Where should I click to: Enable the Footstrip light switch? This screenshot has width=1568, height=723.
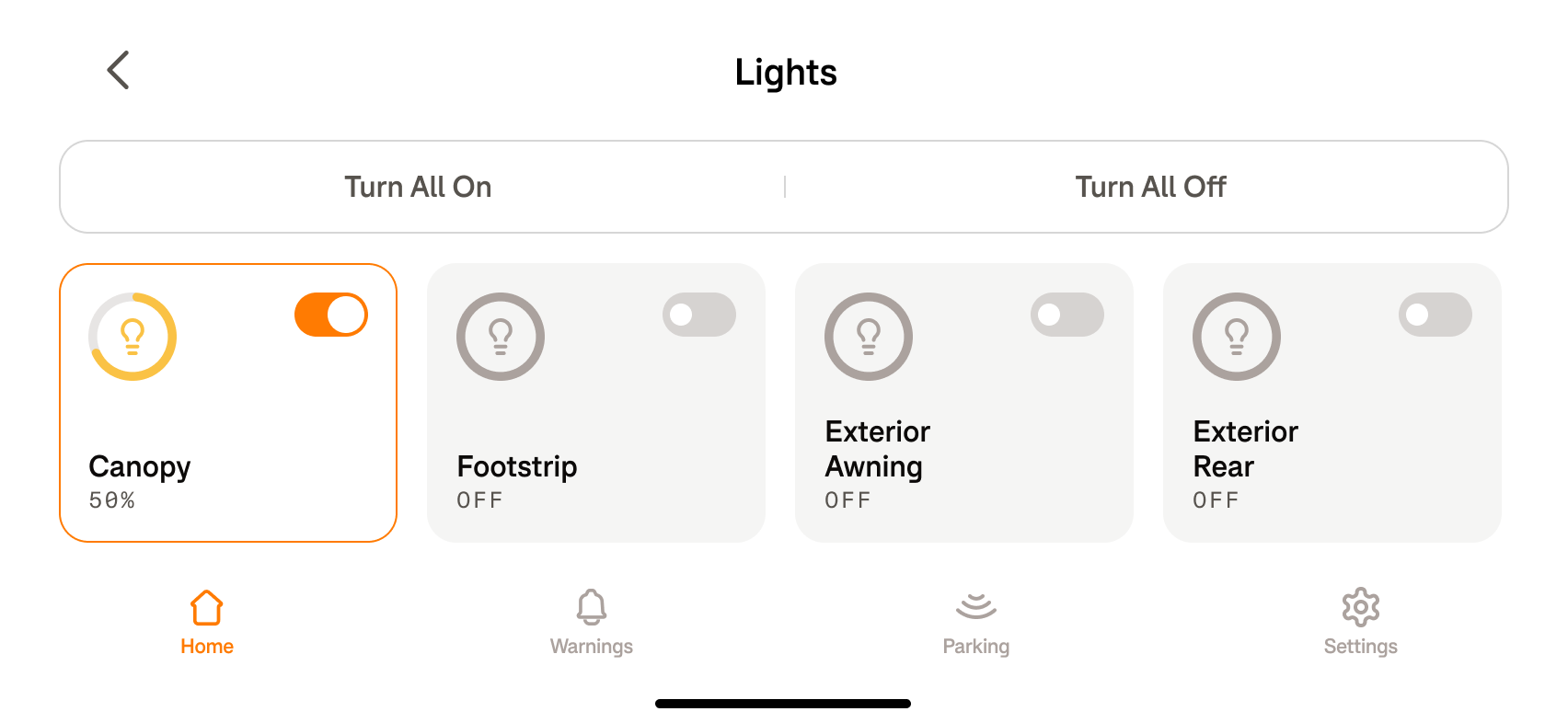pyautogui.click(x=699, y=315)
